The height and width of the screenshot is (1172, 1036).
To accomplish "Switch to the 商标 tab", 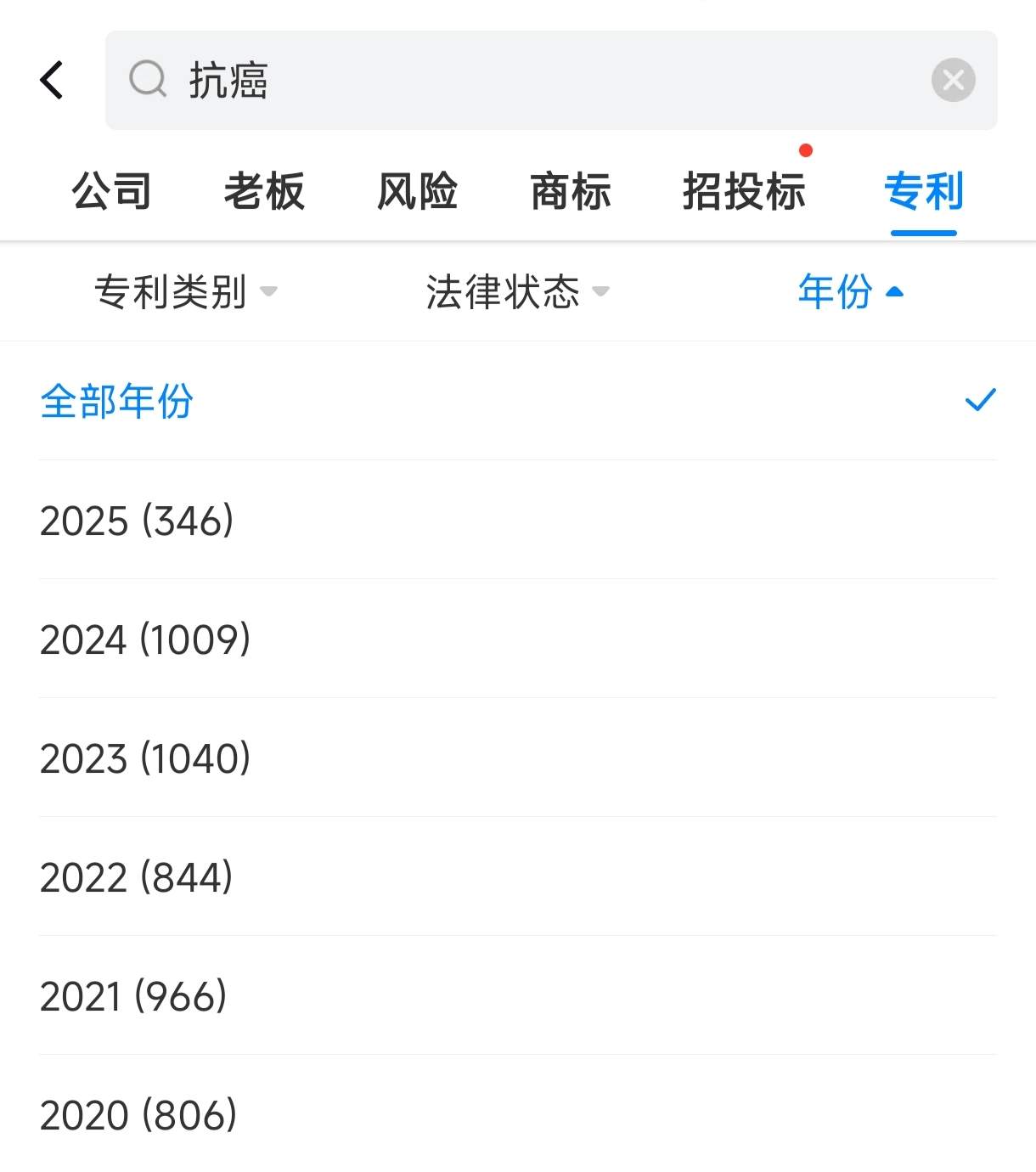I will click(570, 191).
